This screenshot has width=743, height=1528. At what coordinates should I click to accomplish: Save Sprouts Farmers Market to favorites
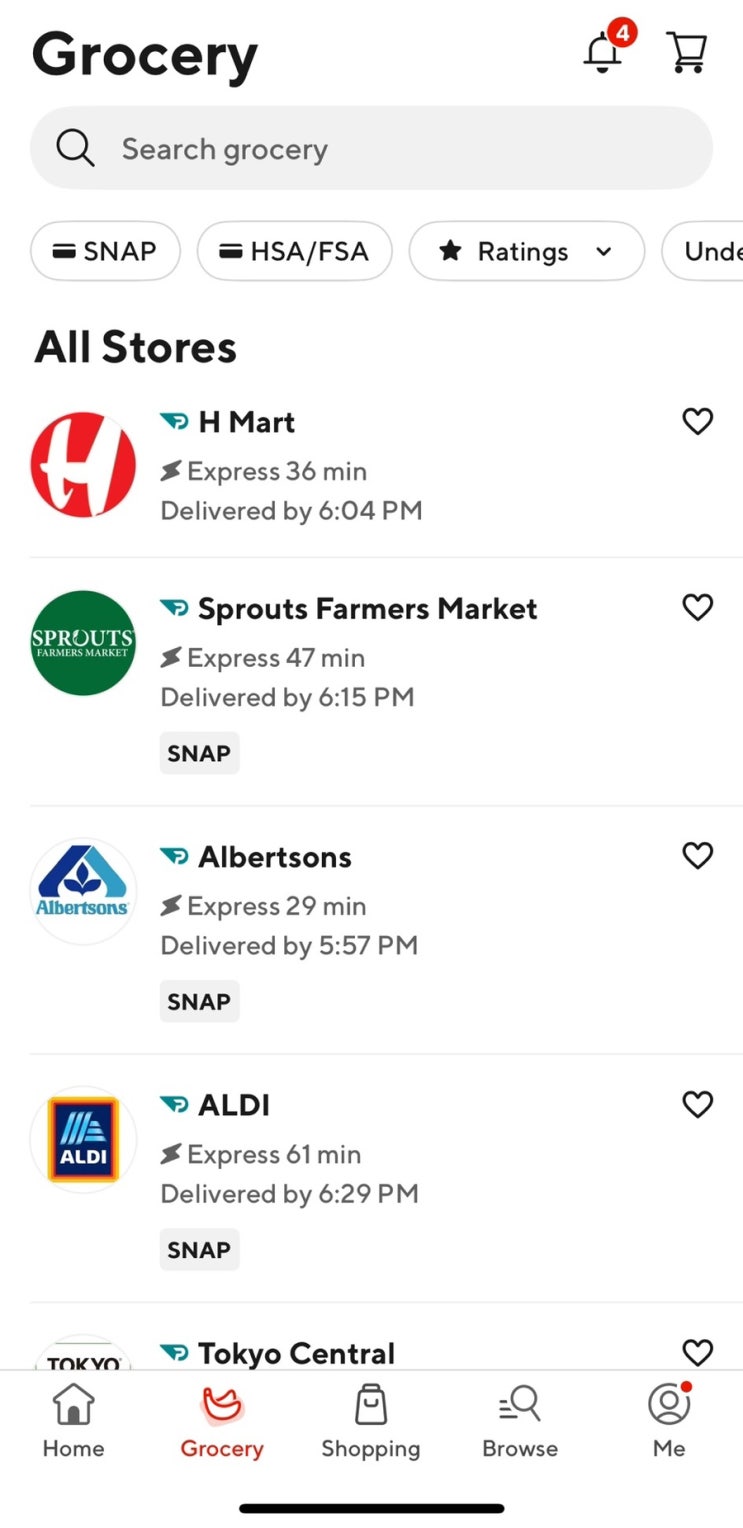pyautogui.click(x=697, y=607)
